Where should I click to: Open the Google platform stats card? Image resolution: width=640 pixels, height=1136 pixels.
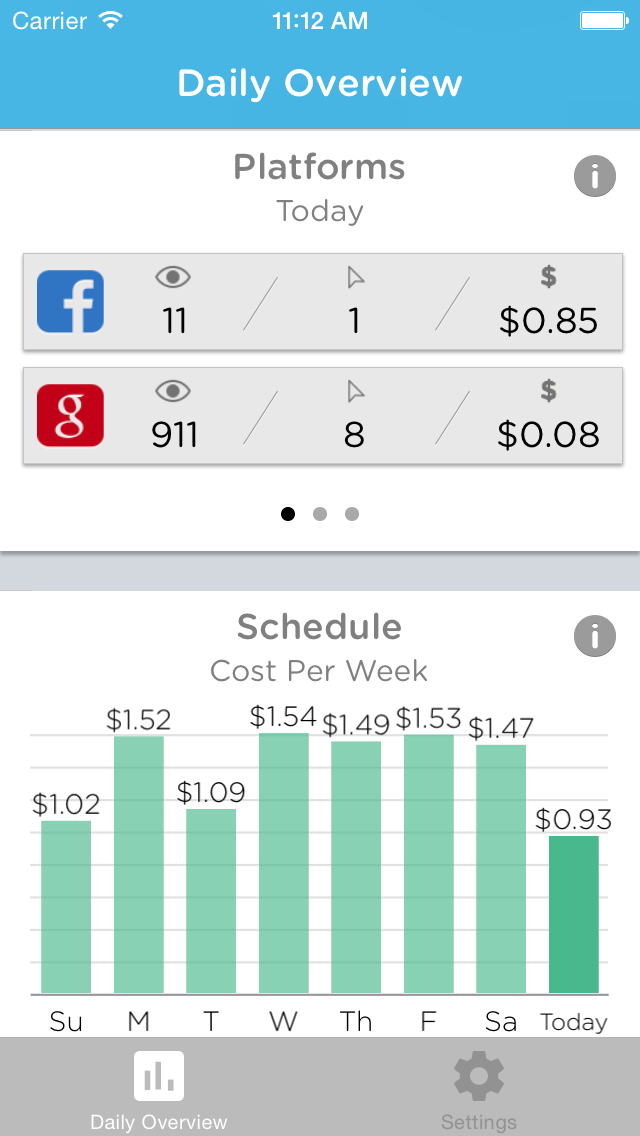(322, 415)
